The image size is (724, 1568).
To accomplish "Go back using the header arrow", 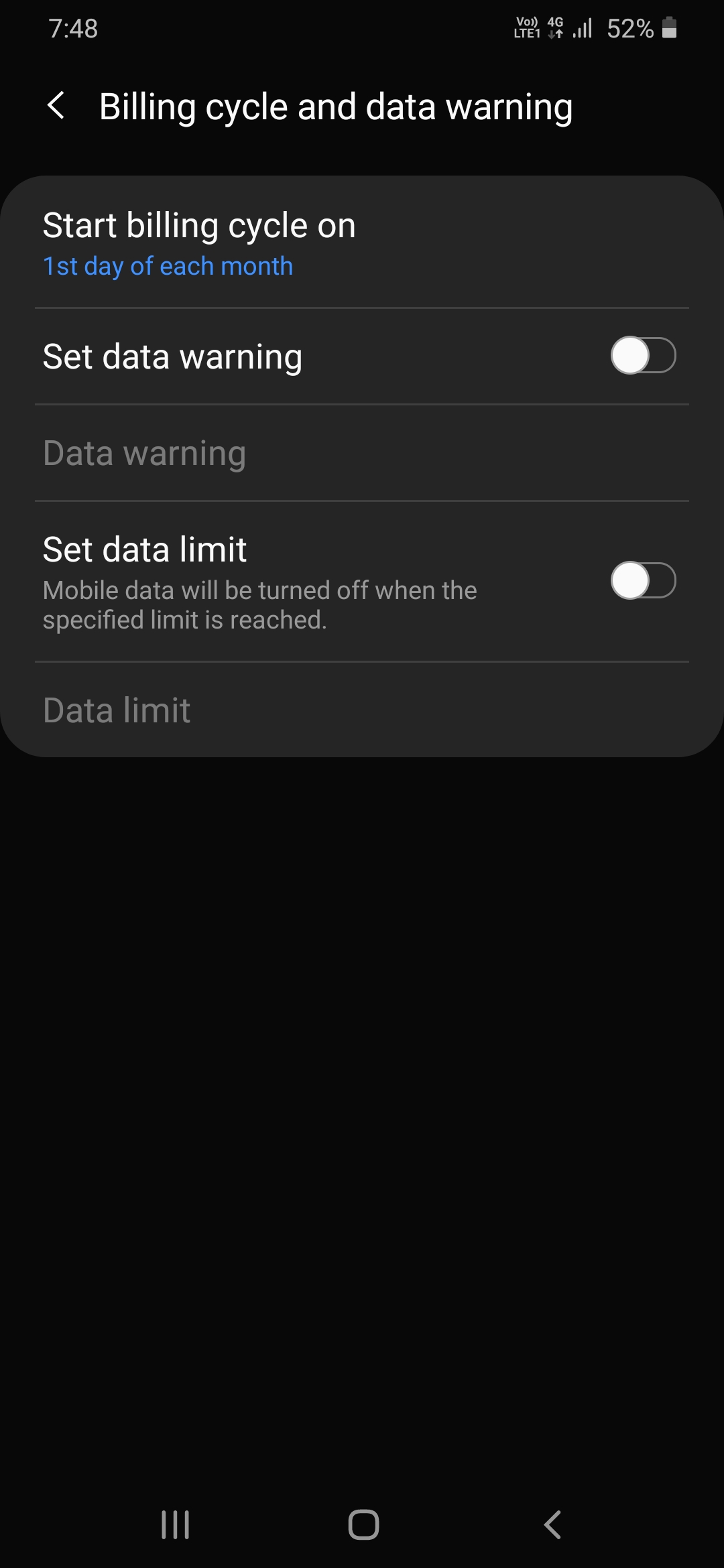I will click(56, 106).
